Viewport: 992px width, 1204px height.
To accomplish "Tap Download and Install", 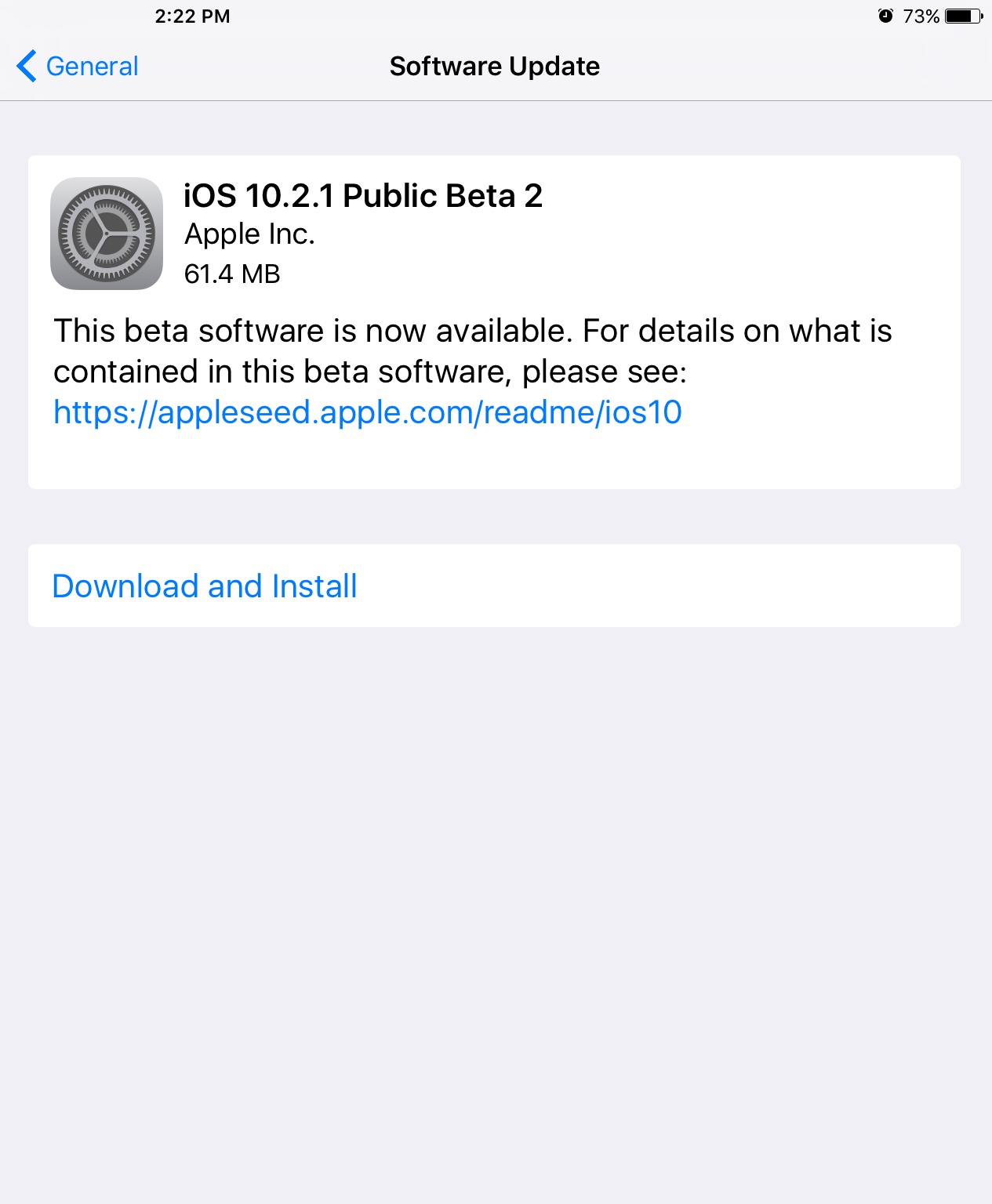I will pos(494,586).
